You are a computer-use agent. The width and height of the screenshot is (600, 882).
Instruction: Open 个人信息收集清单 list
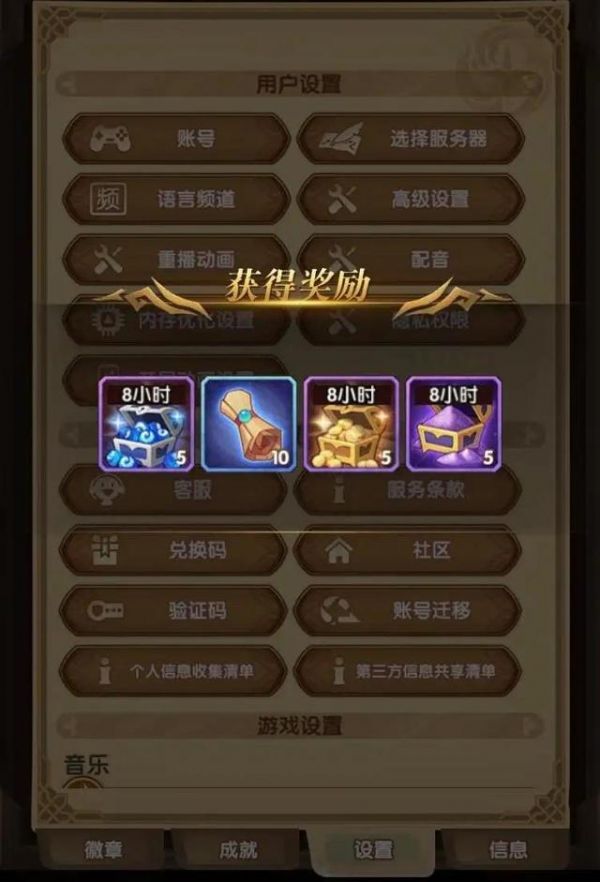click(x=175, y=671)
